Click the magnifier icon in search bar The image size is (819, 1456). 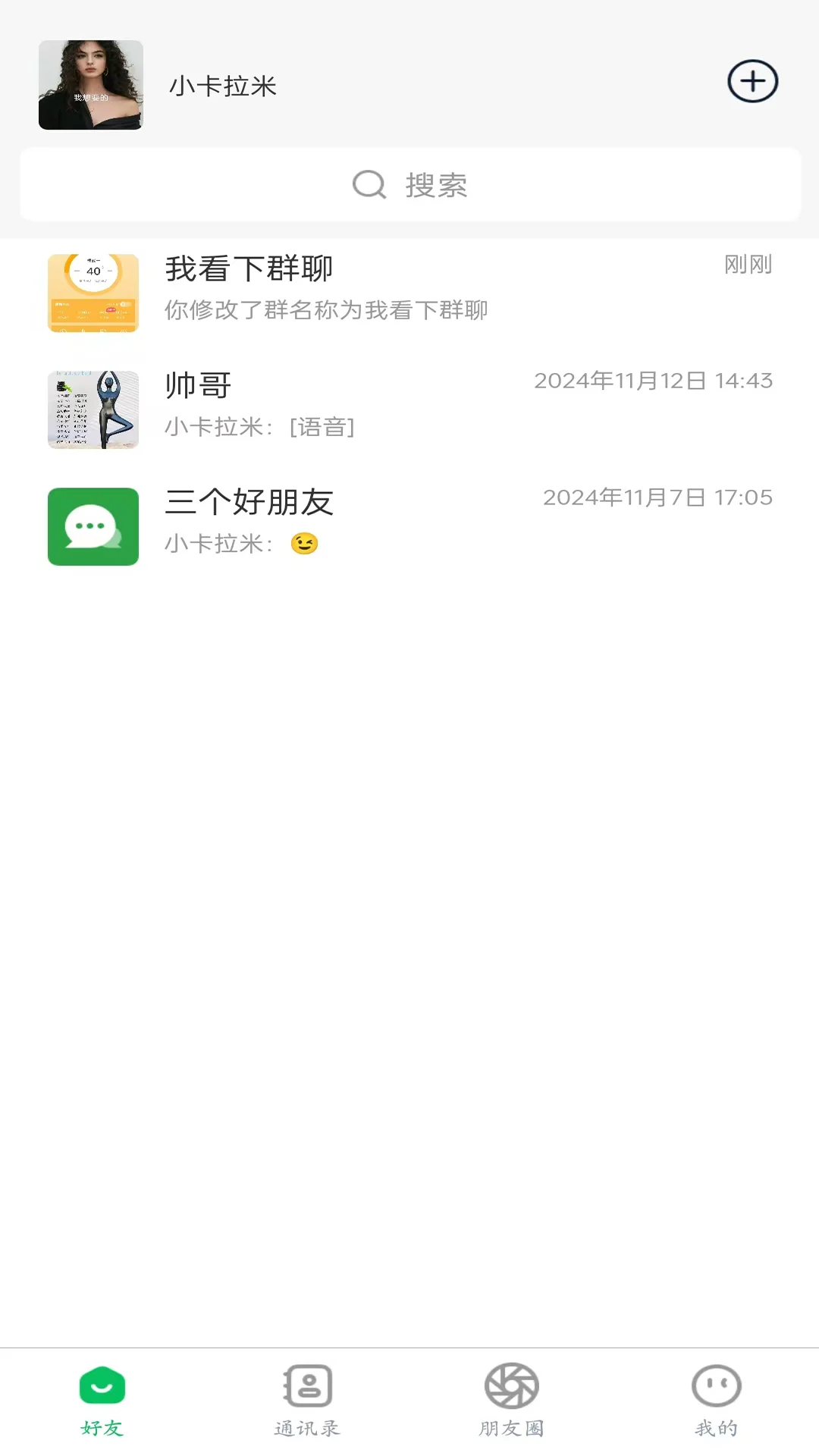[369, 184]
